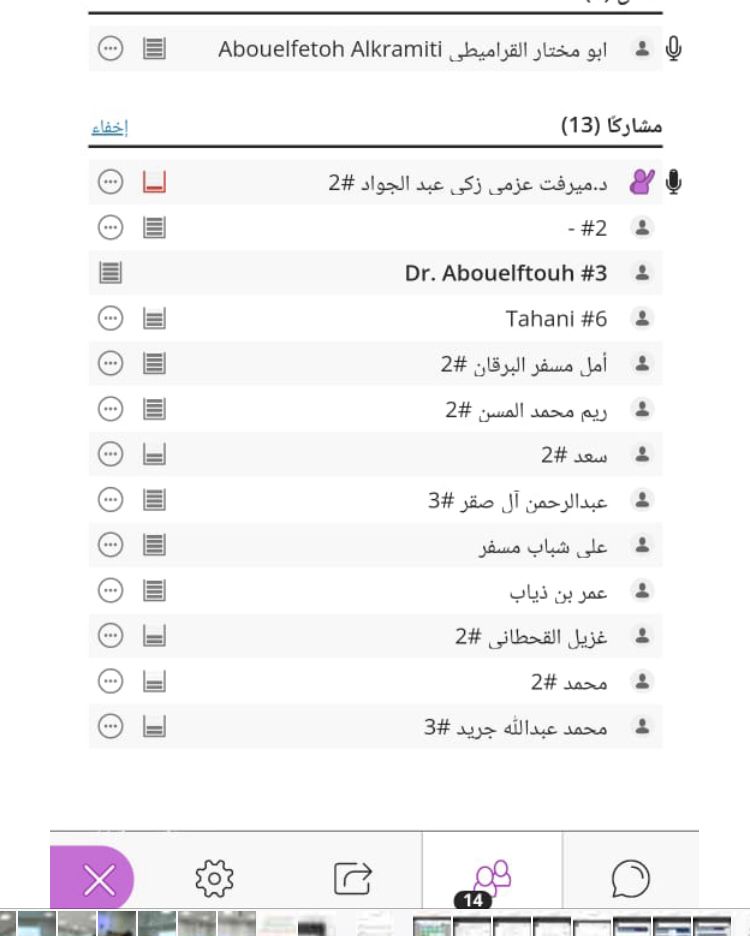Open more options for سعد #2
Image resolution: width=750 pixels, height=936 pixels.
click(110, 454)
